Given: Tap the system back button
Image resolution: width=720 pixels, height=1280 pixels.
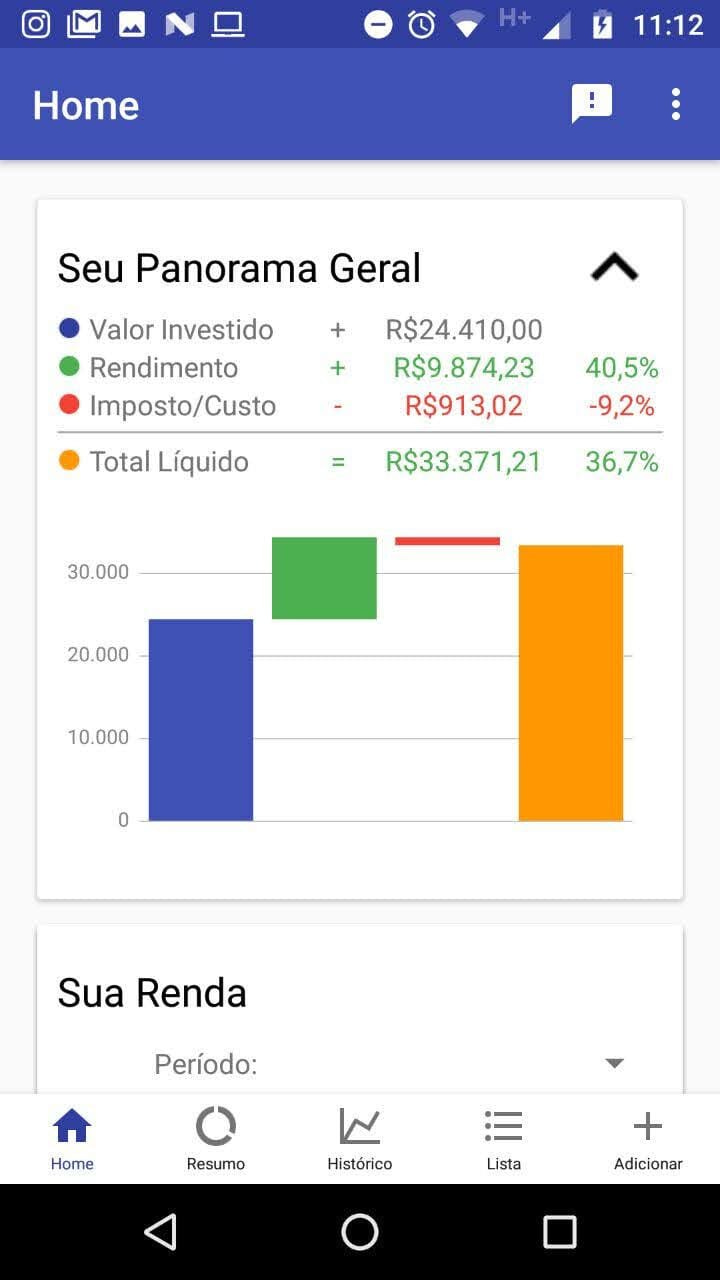Looking at the screenshot, I should coord(161,1232).
